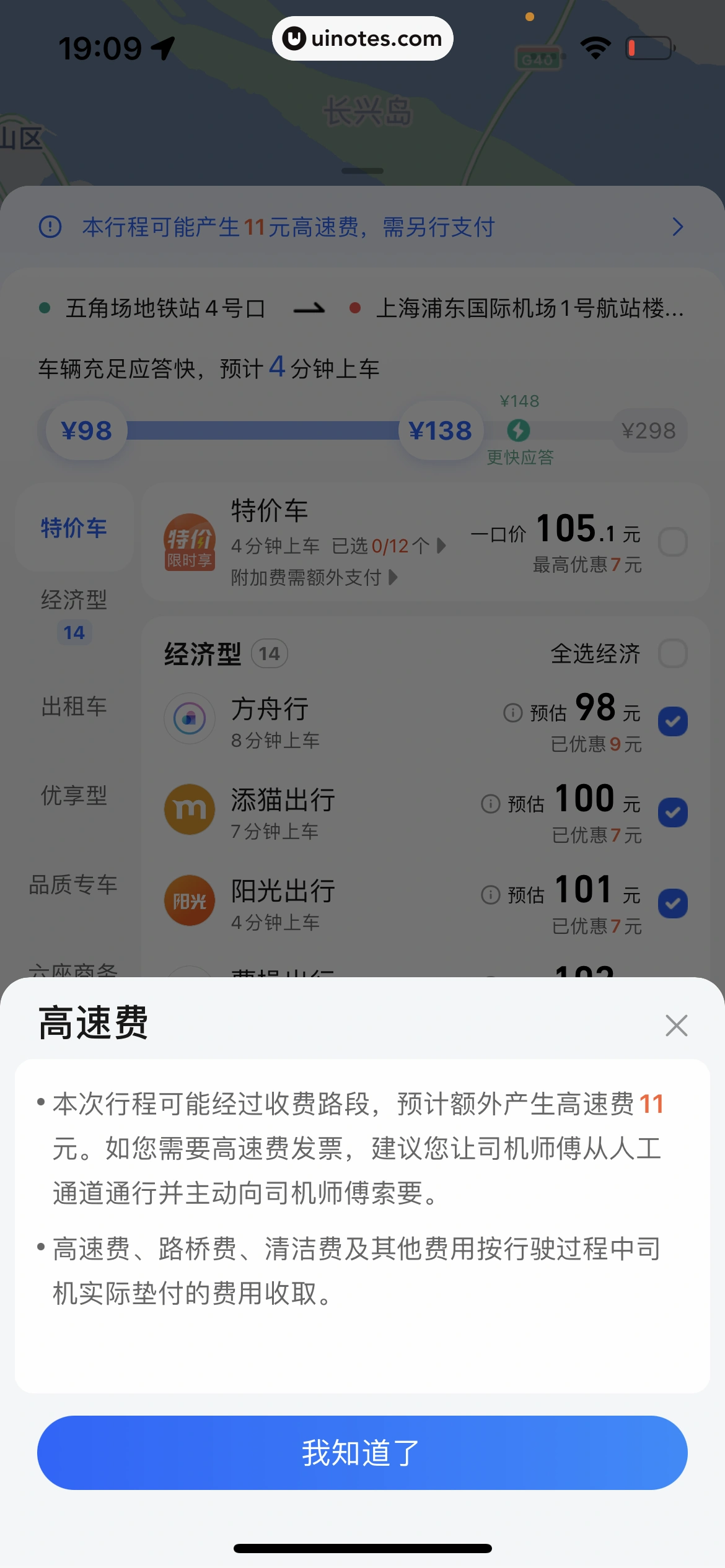725x1568 pixels.
Task: Tap the 我知道了 confirmation button
Action: pyautogui.click(x=362, y=1452)
